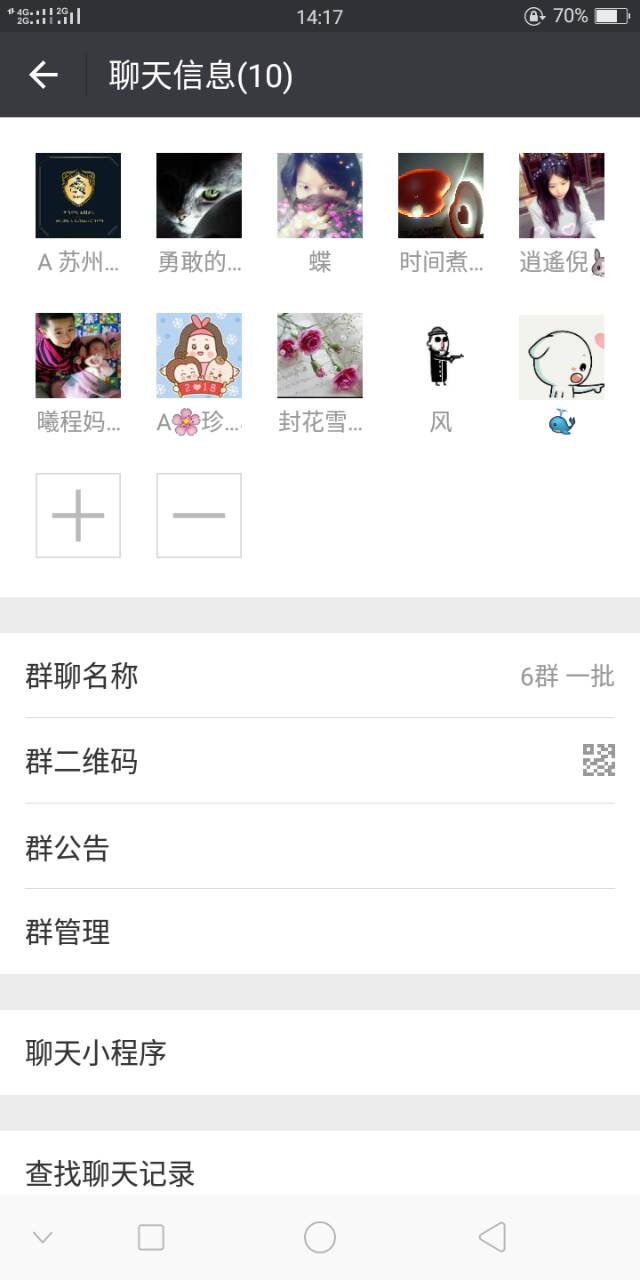This screenshot has height=1280, width=640.
Task: Add new members with plus button
Action: 78,515
